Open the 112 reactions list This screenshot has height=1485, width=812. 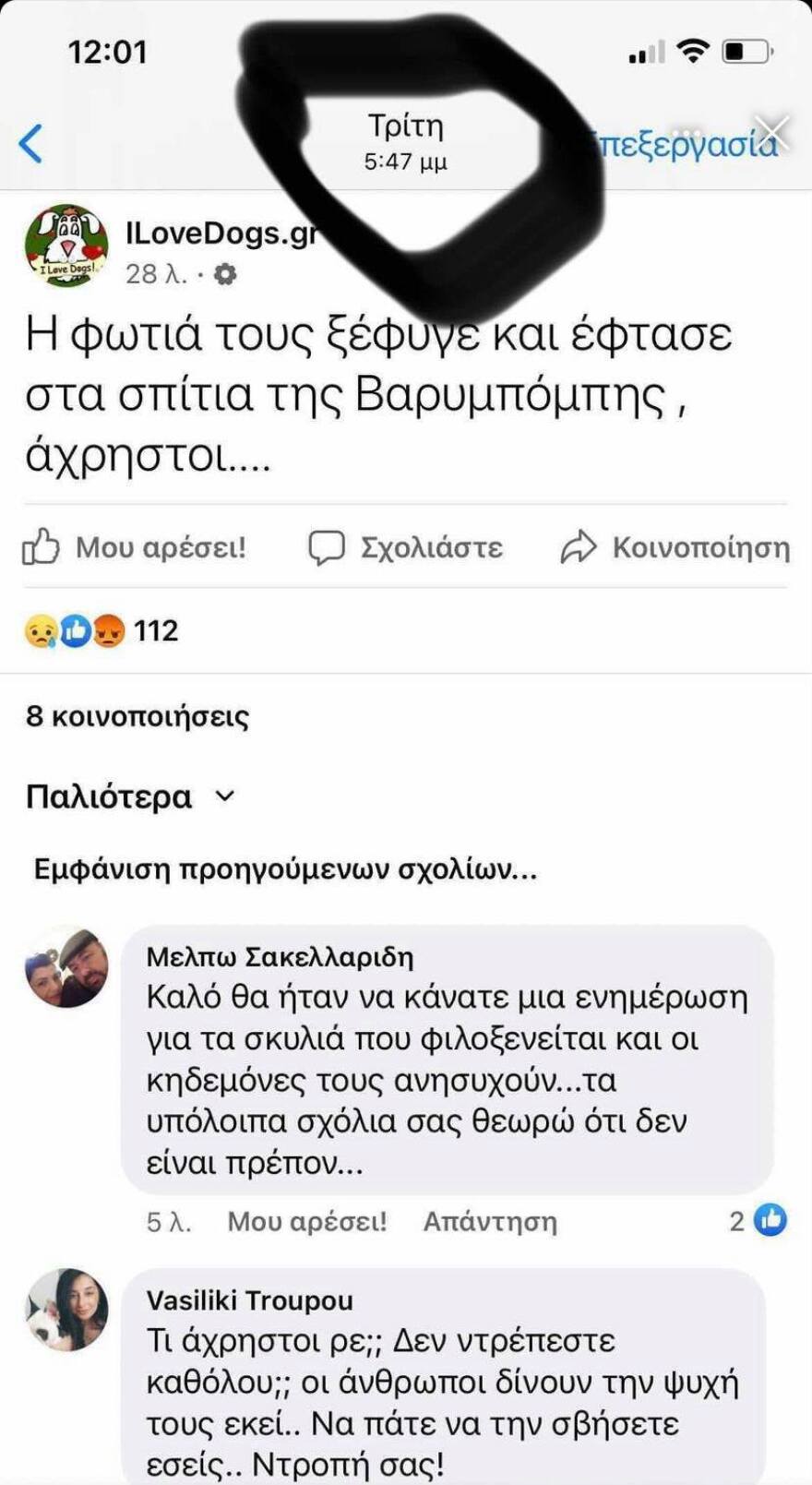[x=157, y=630]
